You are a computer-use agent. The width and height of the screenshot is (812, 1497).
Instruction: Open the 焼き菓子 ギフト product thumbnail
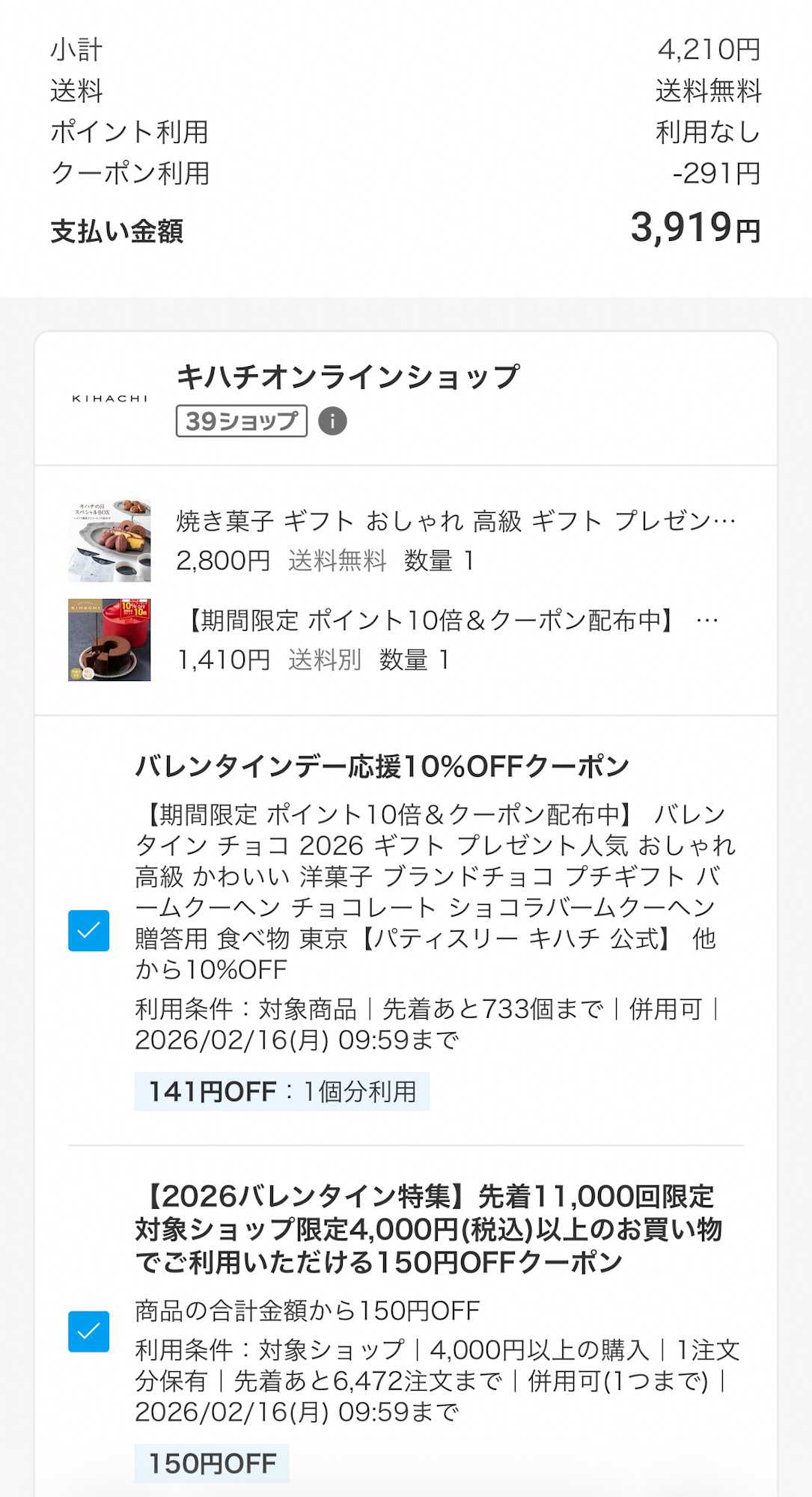coord(109,540)
